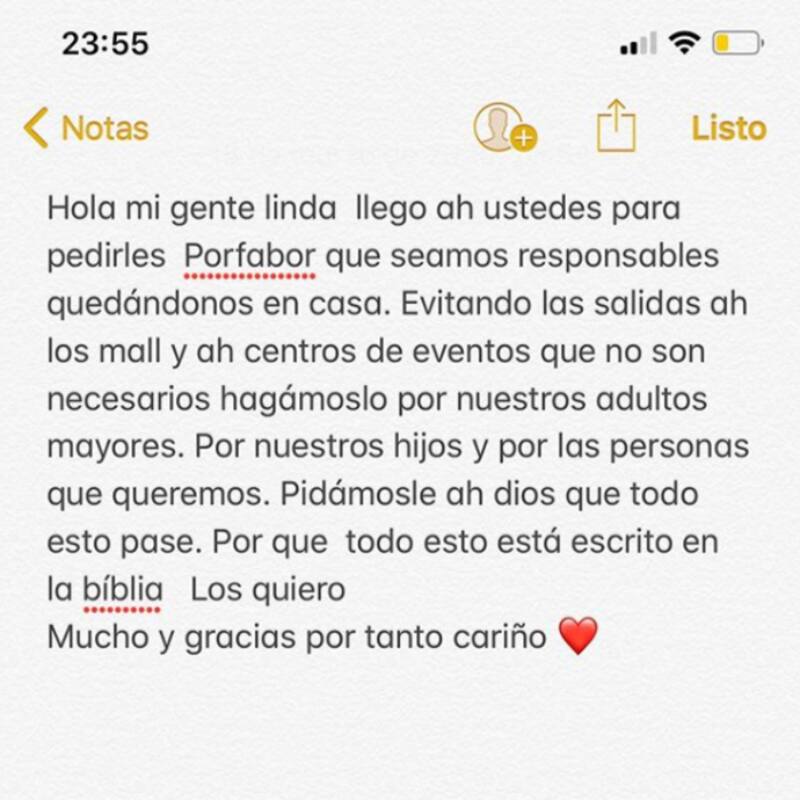Add people to this note
Screen dimensions: 800x800
pyautogui.click(x=503, y=128)
